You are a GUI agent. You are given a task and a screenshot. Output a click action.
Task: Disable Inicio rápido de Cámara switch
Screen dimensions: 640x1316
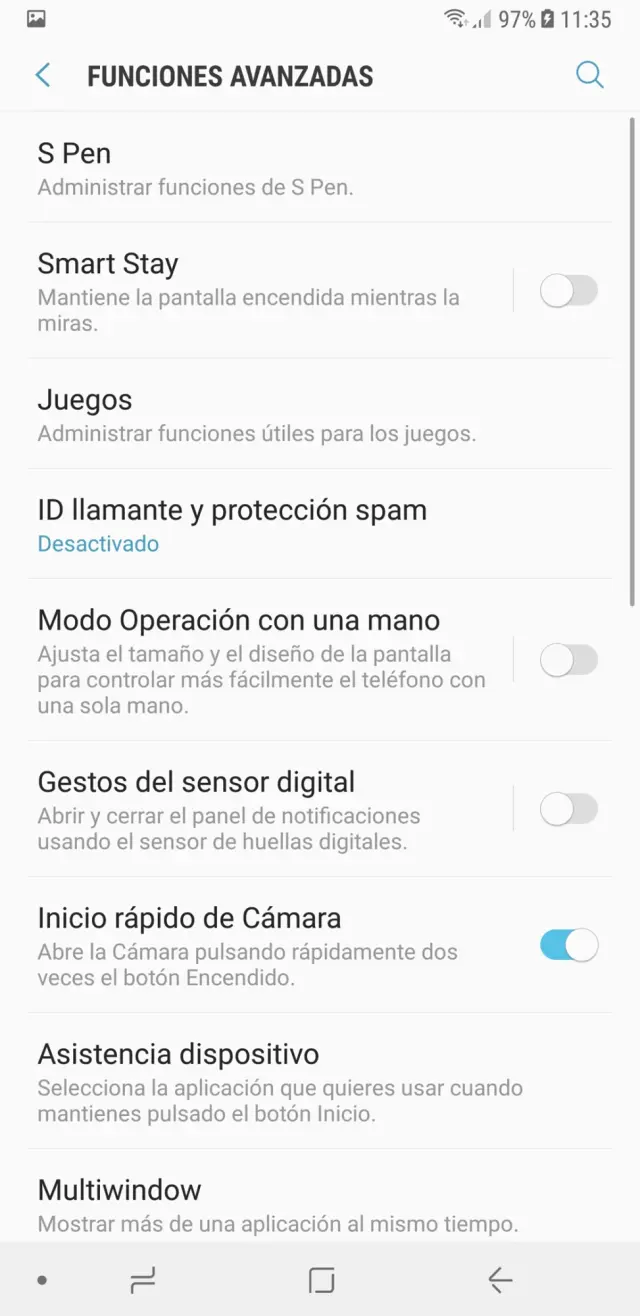coord(569,945)
